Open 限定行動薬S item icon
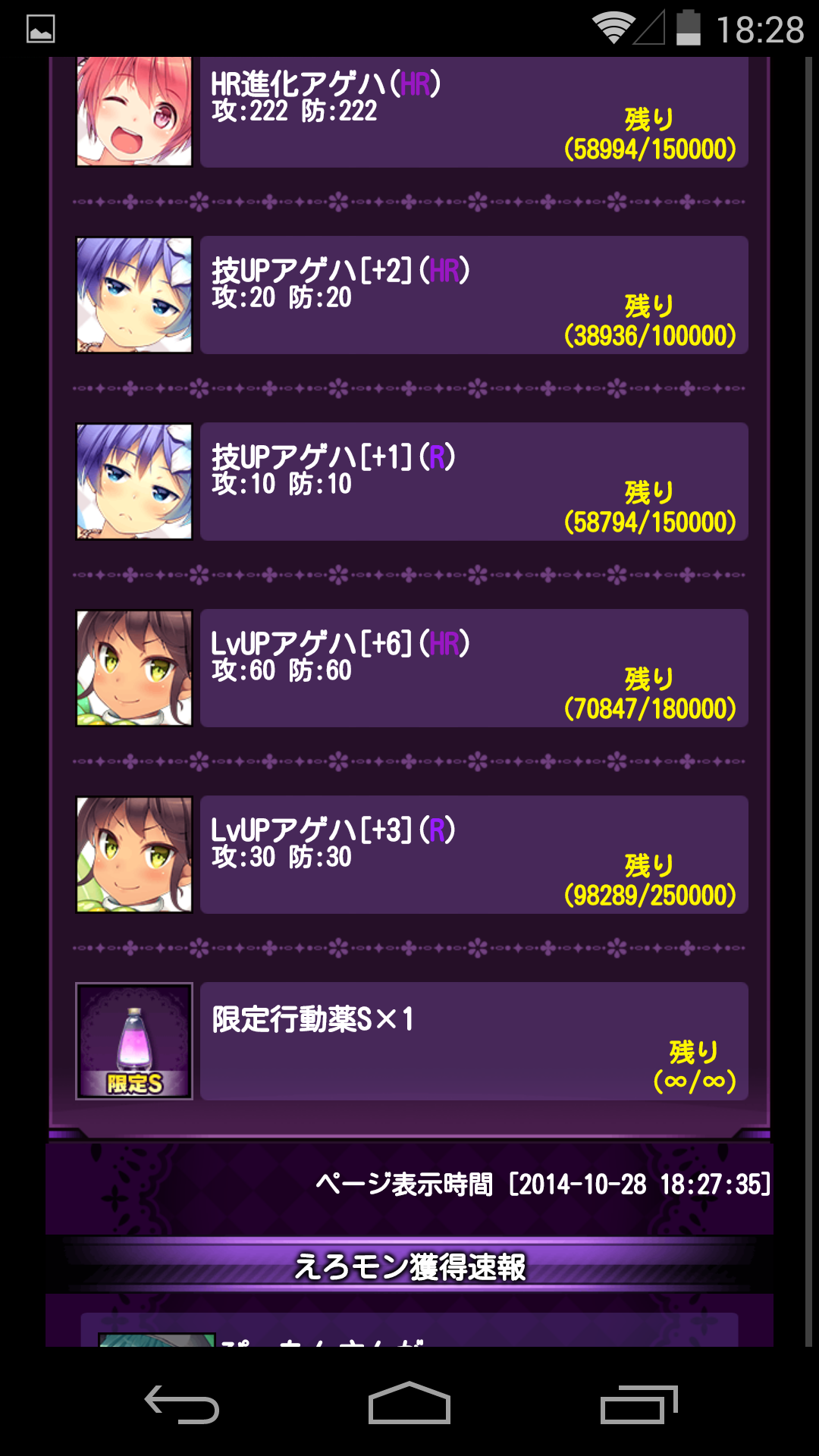 (x=134, y=1041)
